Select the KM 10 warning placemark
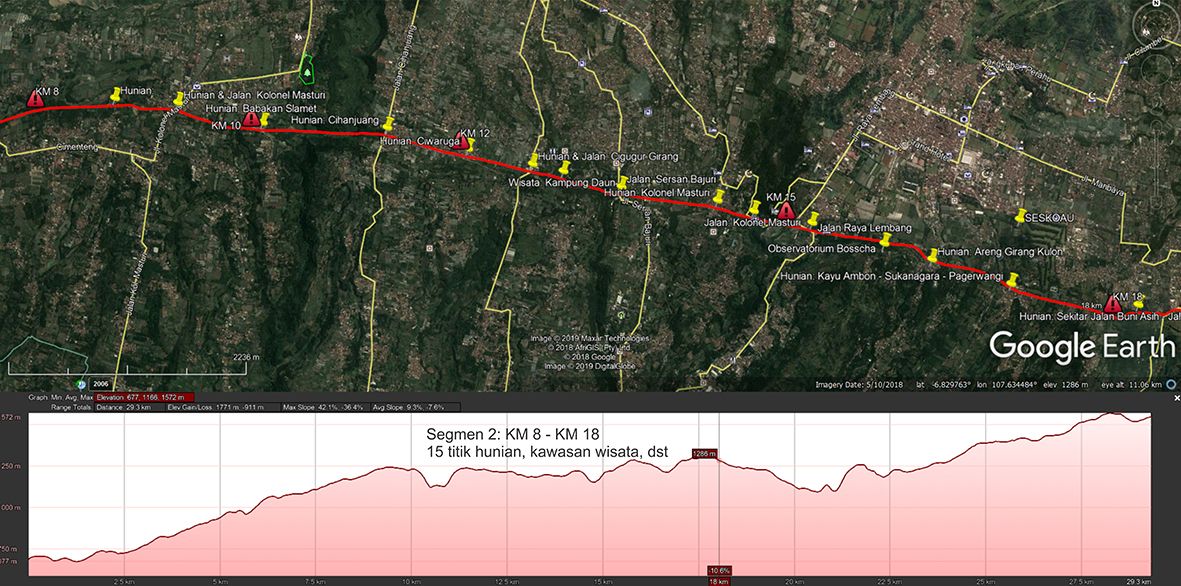Viewport: 1181px width, 586px height. [251, 120]
